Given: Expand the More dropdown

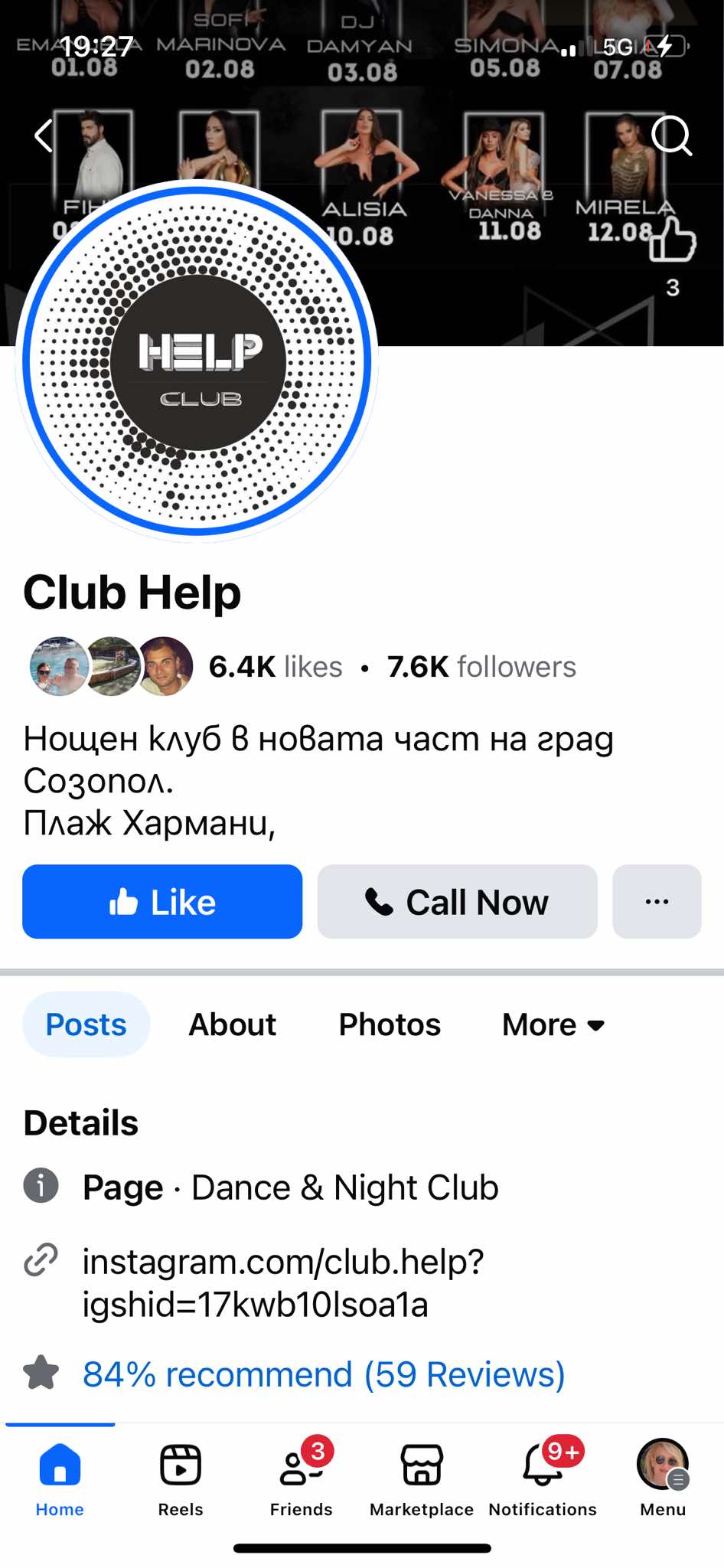Looking at the screenshot, I should point(553,1024).
